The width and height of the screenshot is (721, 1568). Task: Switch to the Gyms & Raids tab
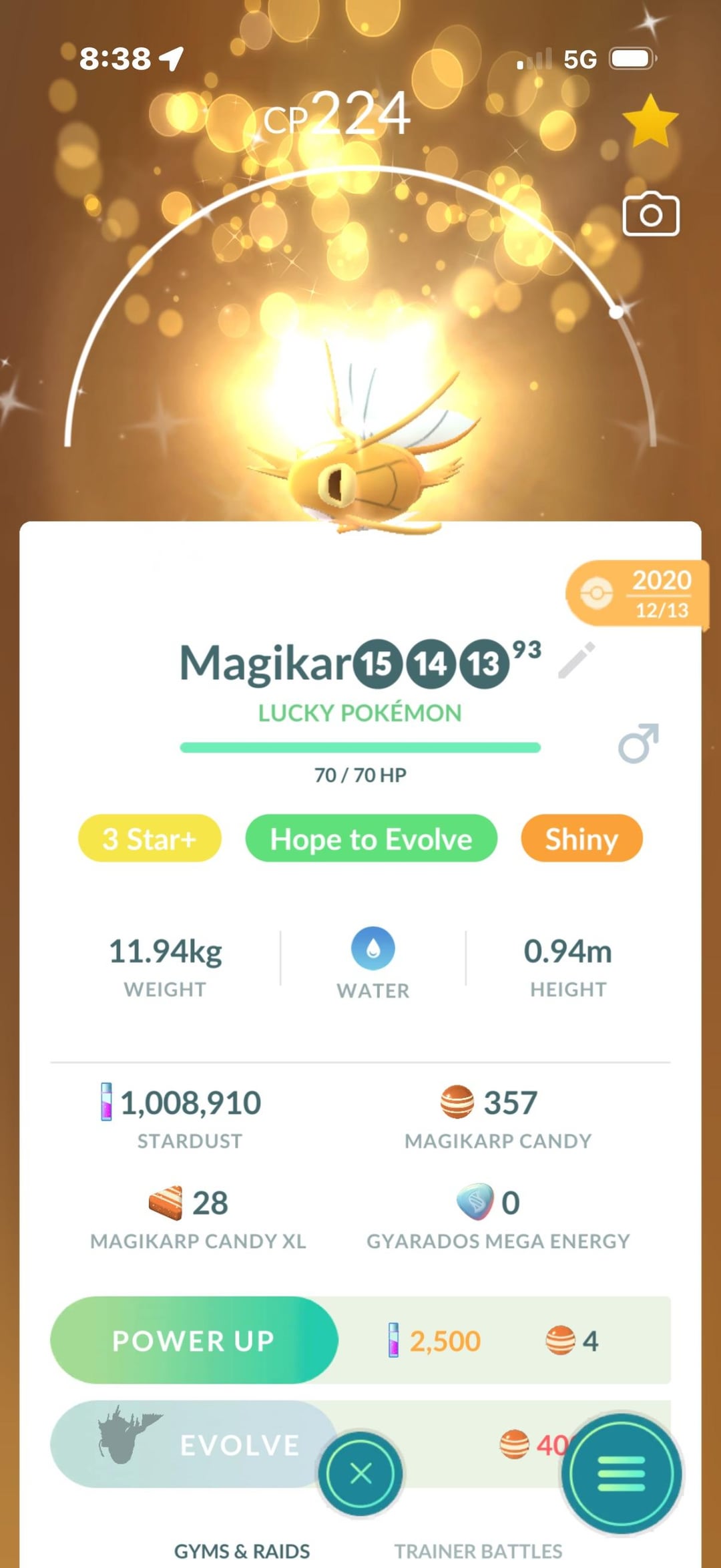coord(242,1551)
